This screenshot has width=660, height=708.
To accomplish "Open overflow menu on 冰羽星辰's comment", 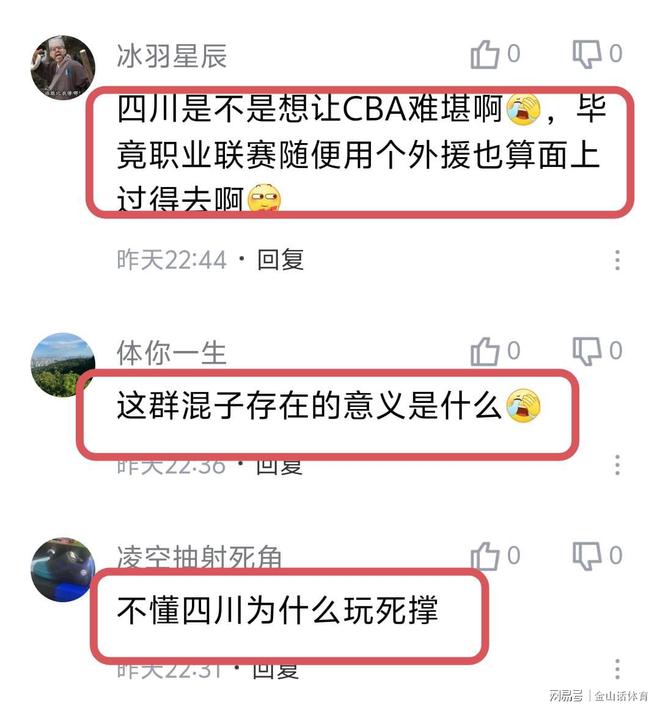I will (617, 260).
